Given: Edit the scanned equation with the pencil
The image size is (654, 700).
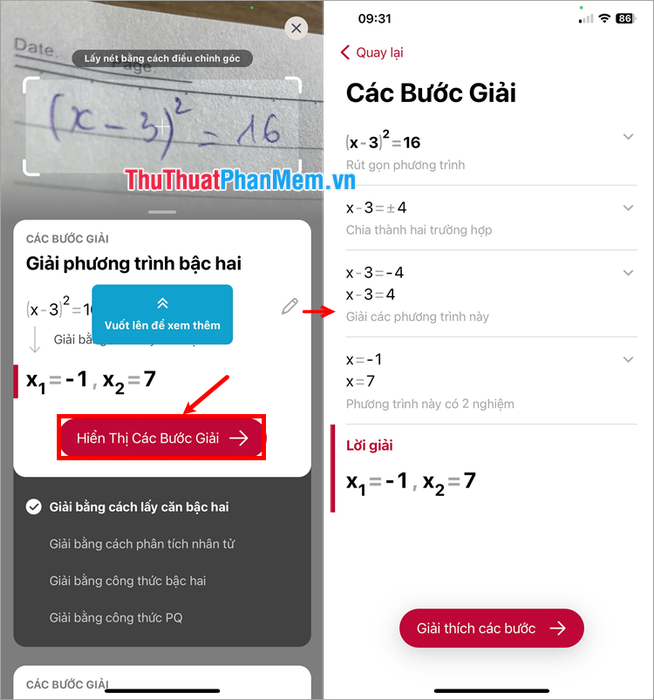Looking at the screenshot, I should point(290,307).
